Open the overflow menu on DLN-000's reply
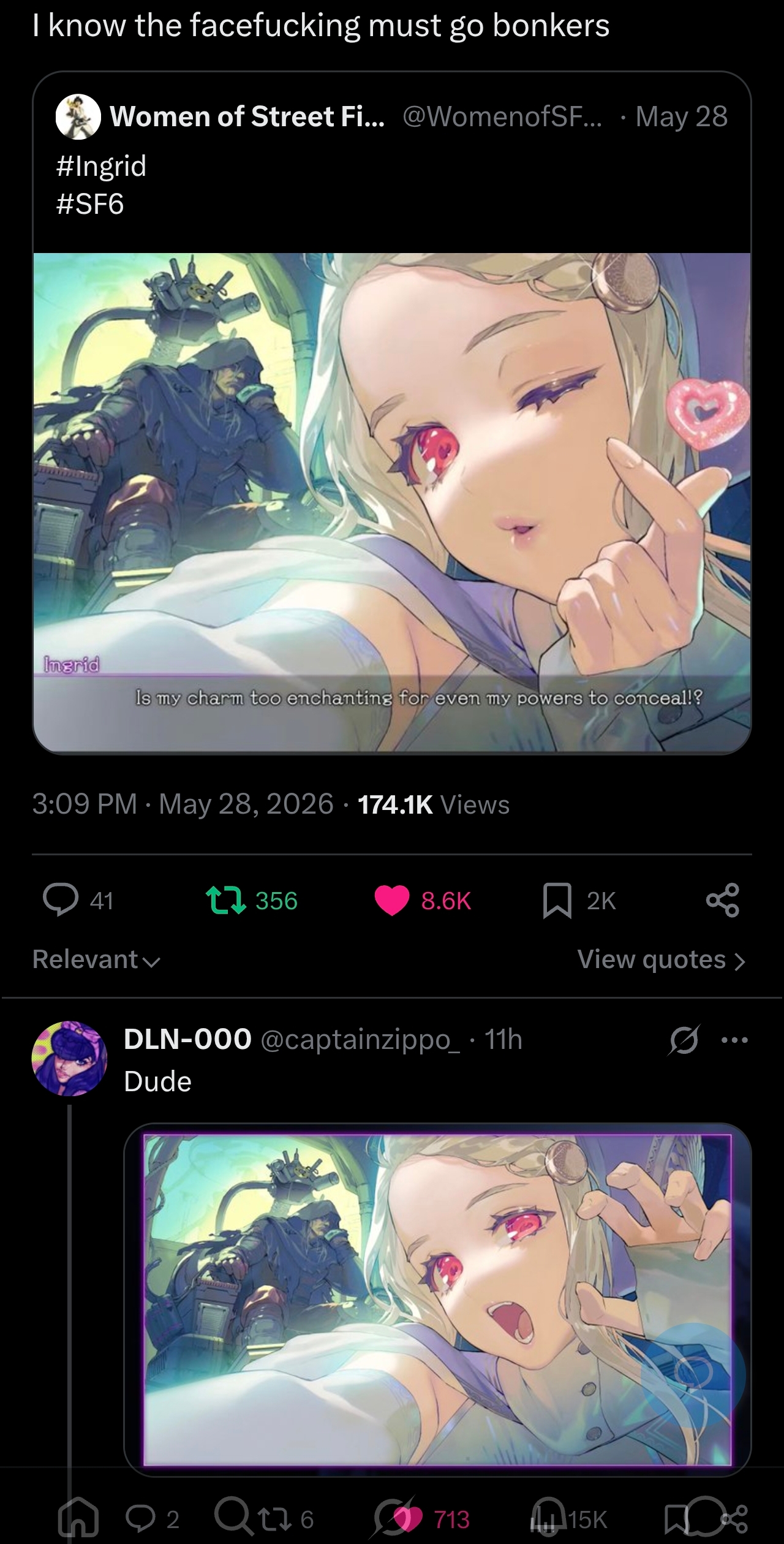Image resolution: width=784 pixels, height=1544 pixels. (735, 1040)
